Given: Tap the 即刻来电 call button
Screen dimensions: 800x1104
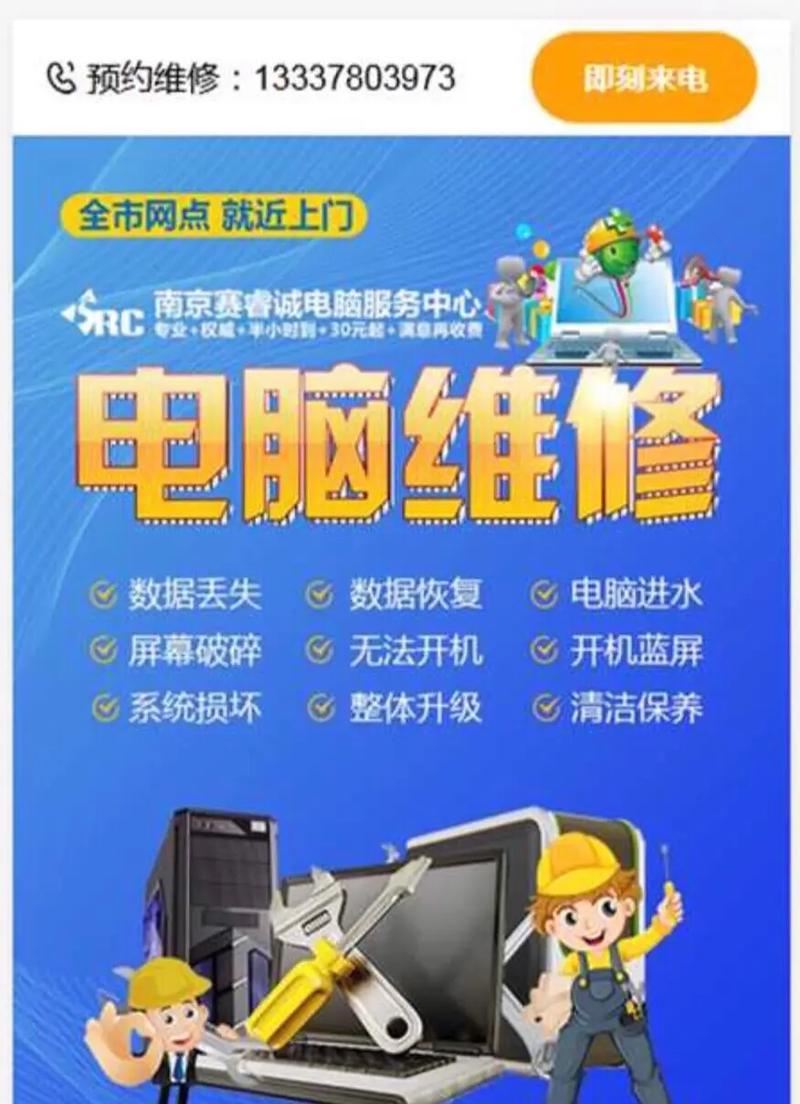Looking at the screenshot, I should tap(644, 78).
